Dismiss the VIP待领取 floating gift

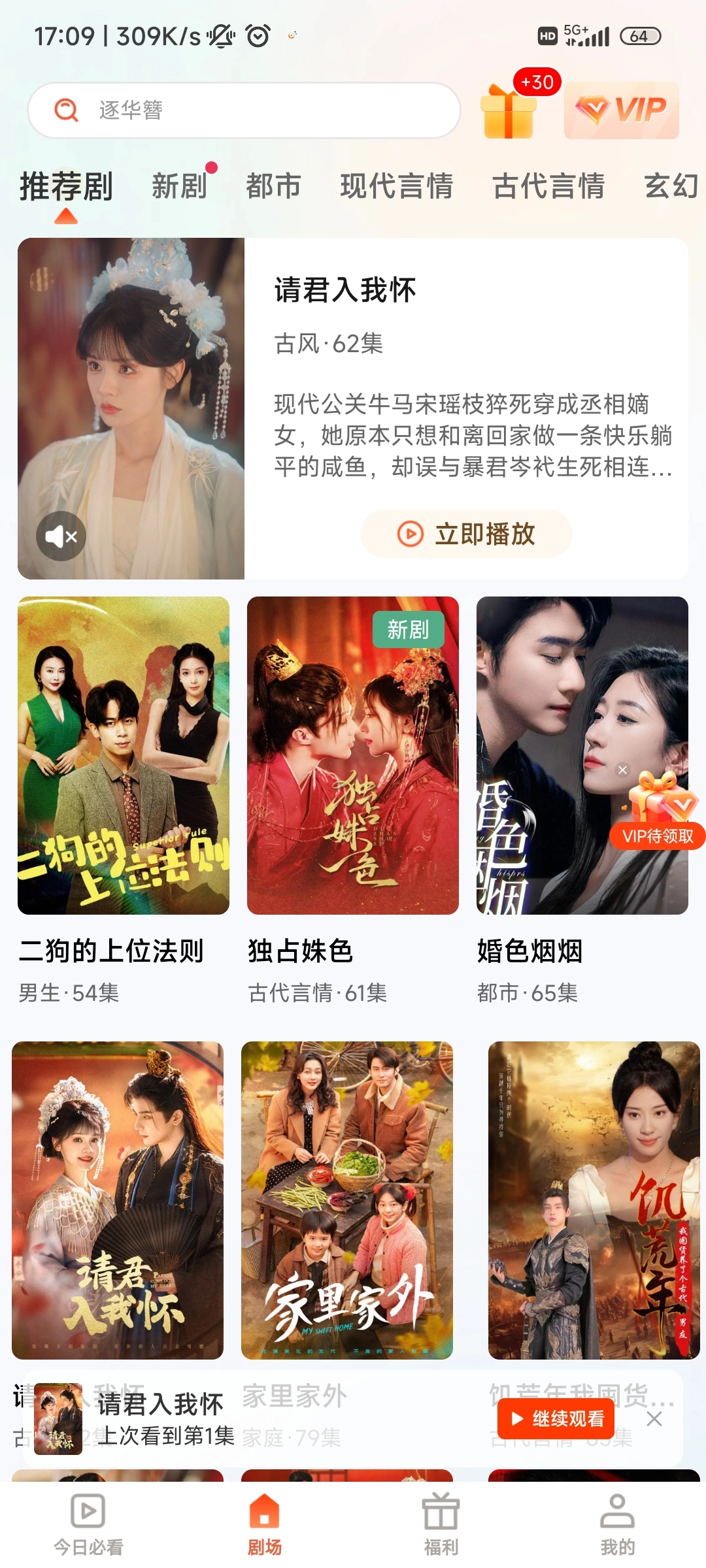[623, 770]
